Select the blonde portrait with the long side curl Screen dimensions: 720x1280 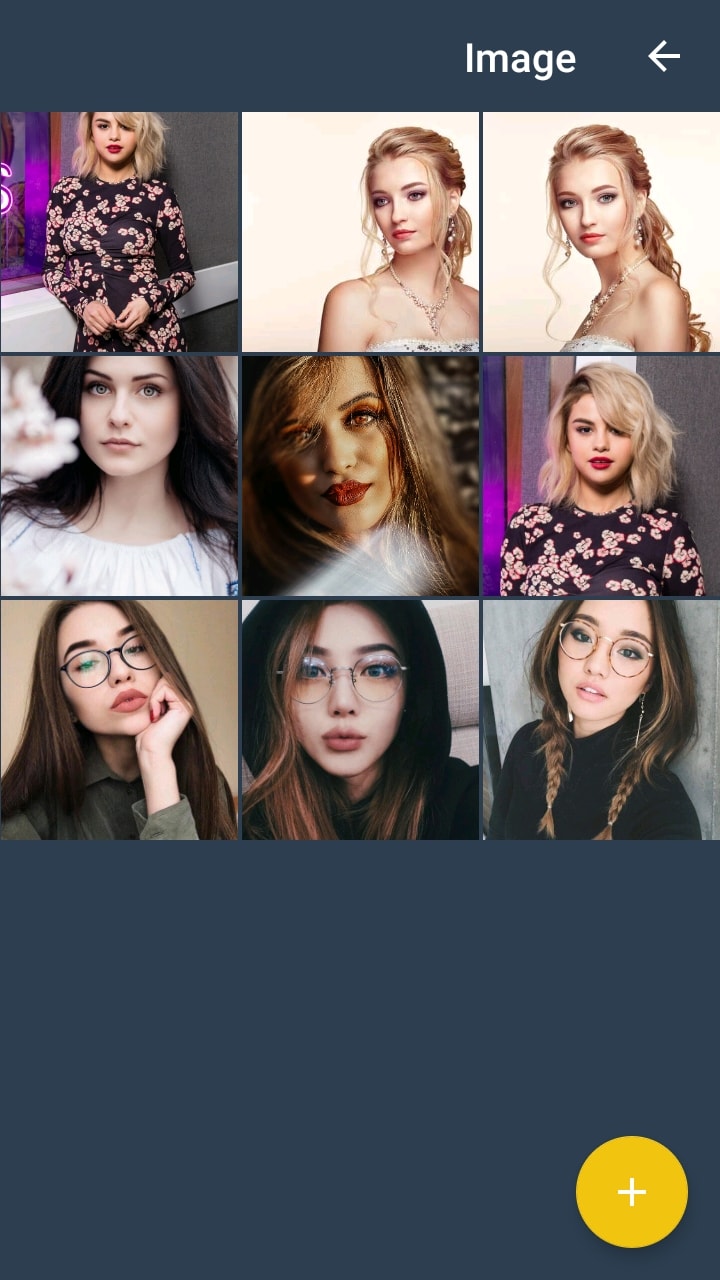(601, 232)
